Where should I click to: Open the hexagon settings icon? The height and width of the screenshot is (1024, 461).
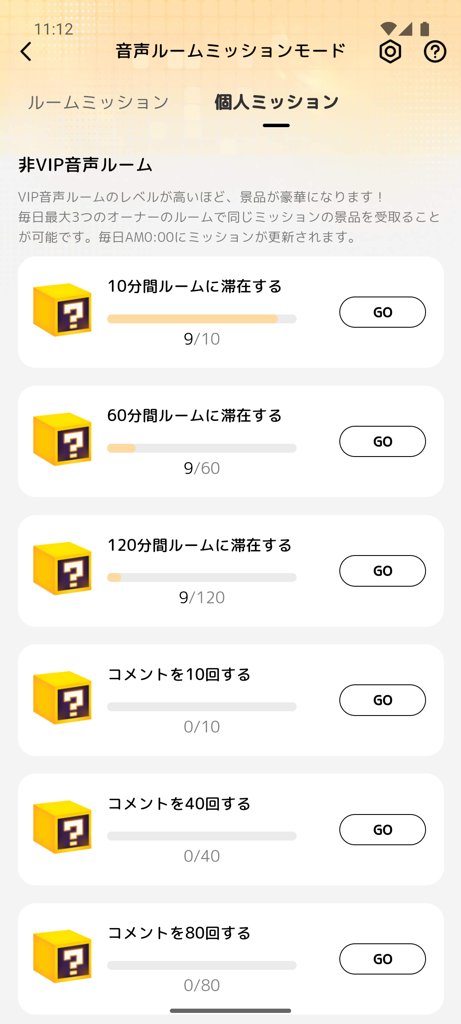click(390, 52)
